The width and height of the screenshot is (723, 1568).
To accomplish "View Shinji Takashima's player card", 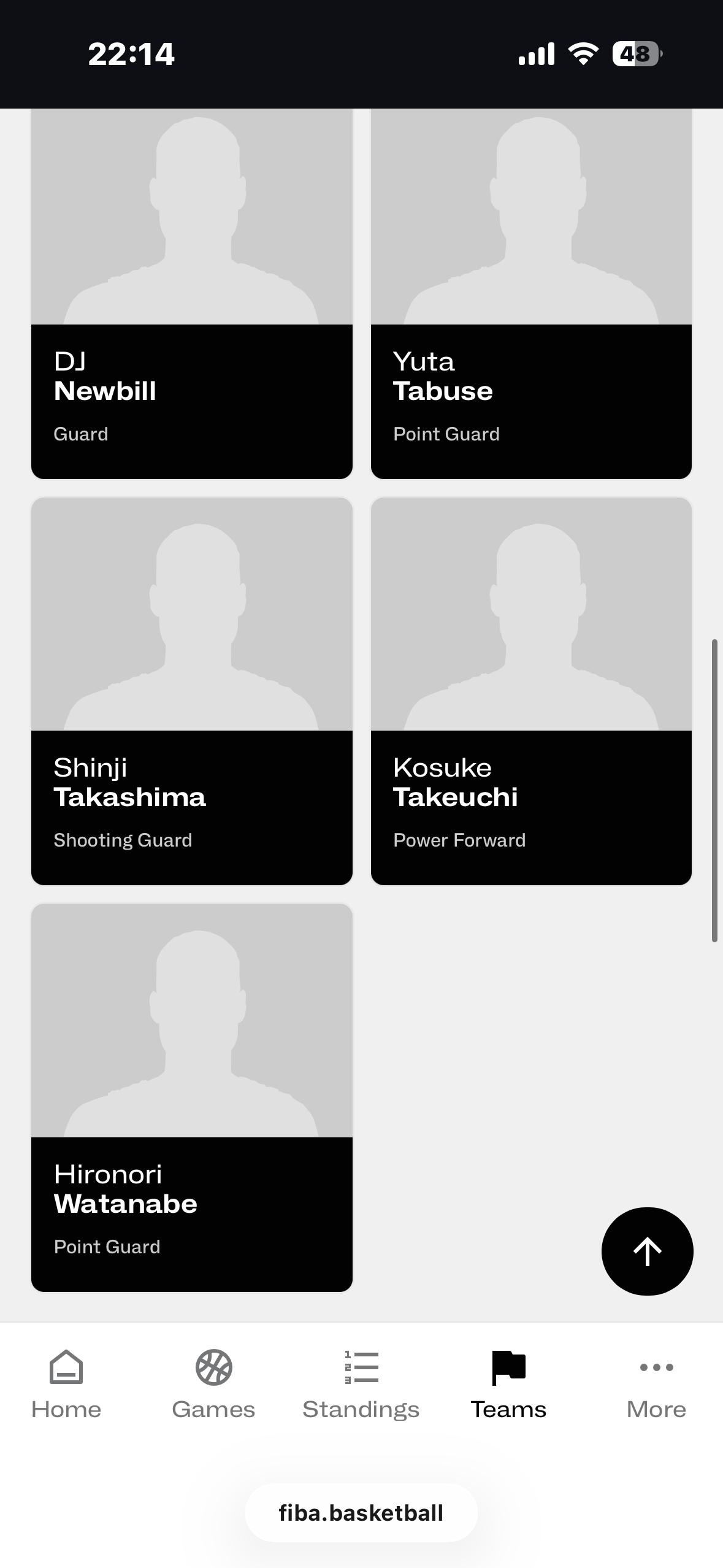I will point(191,691).
